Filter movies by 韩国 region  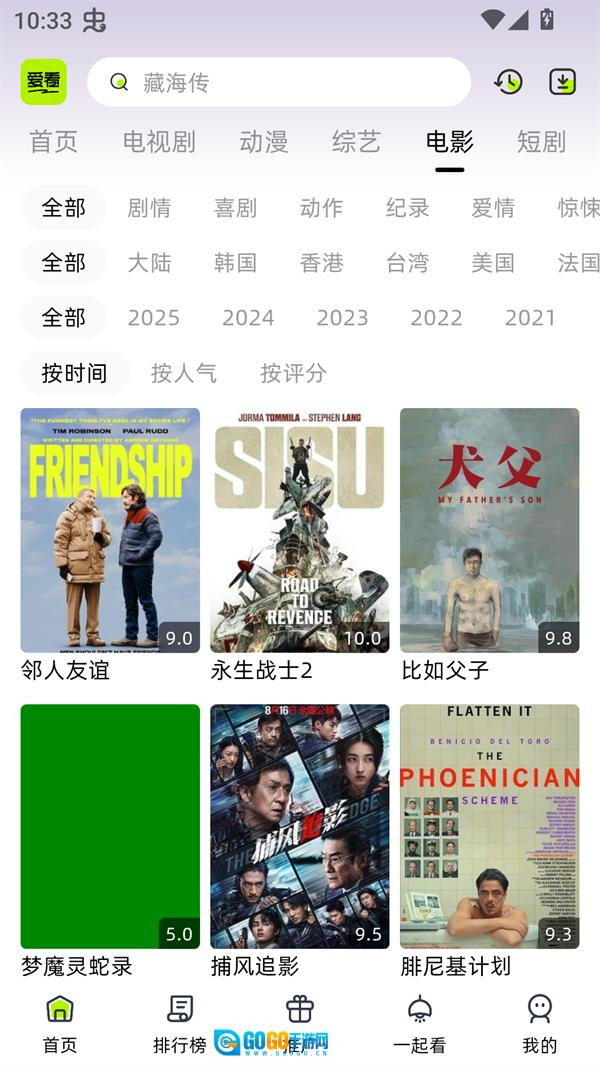click(x=235, y=263)
